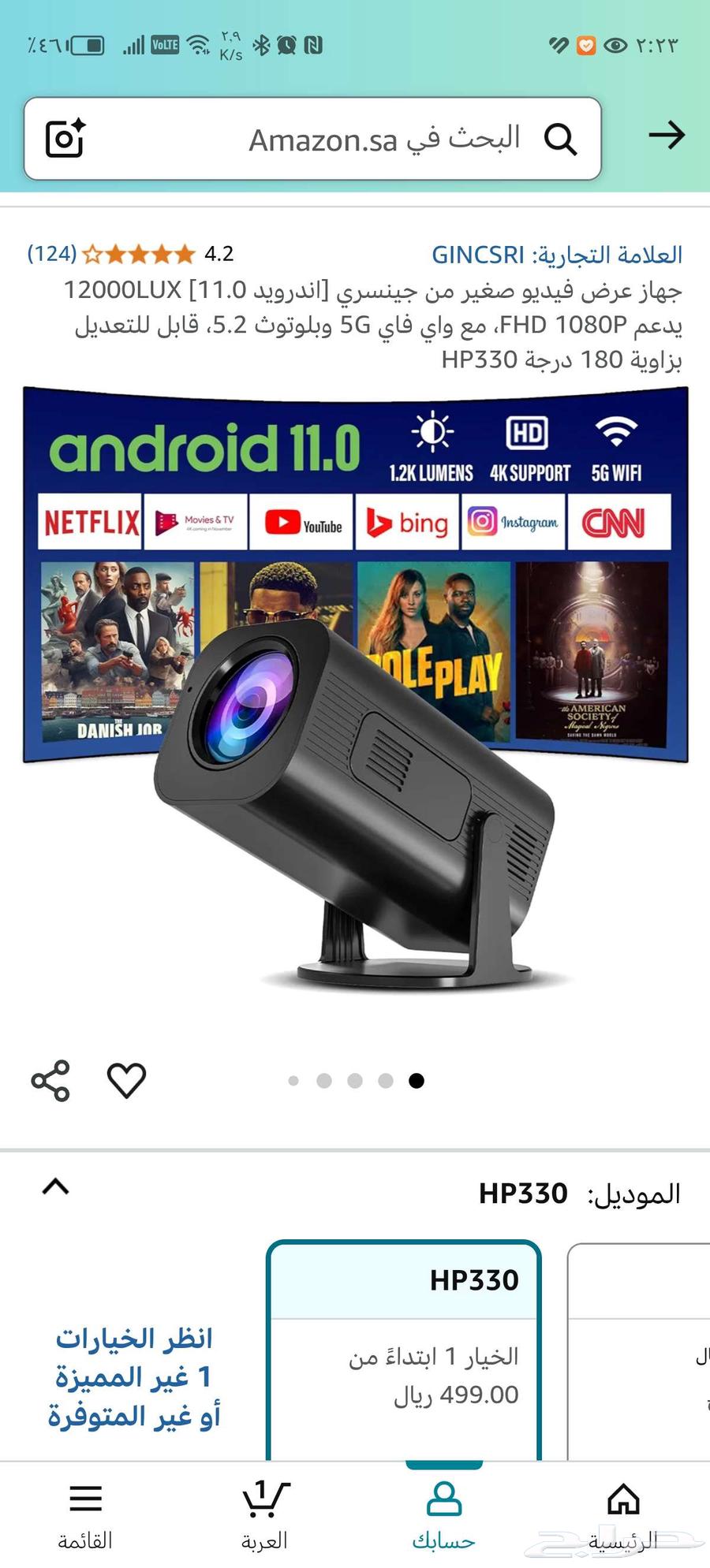See unavailable or non-featured options
This screenshot has width=710, height=1568.
(134, 1376)
